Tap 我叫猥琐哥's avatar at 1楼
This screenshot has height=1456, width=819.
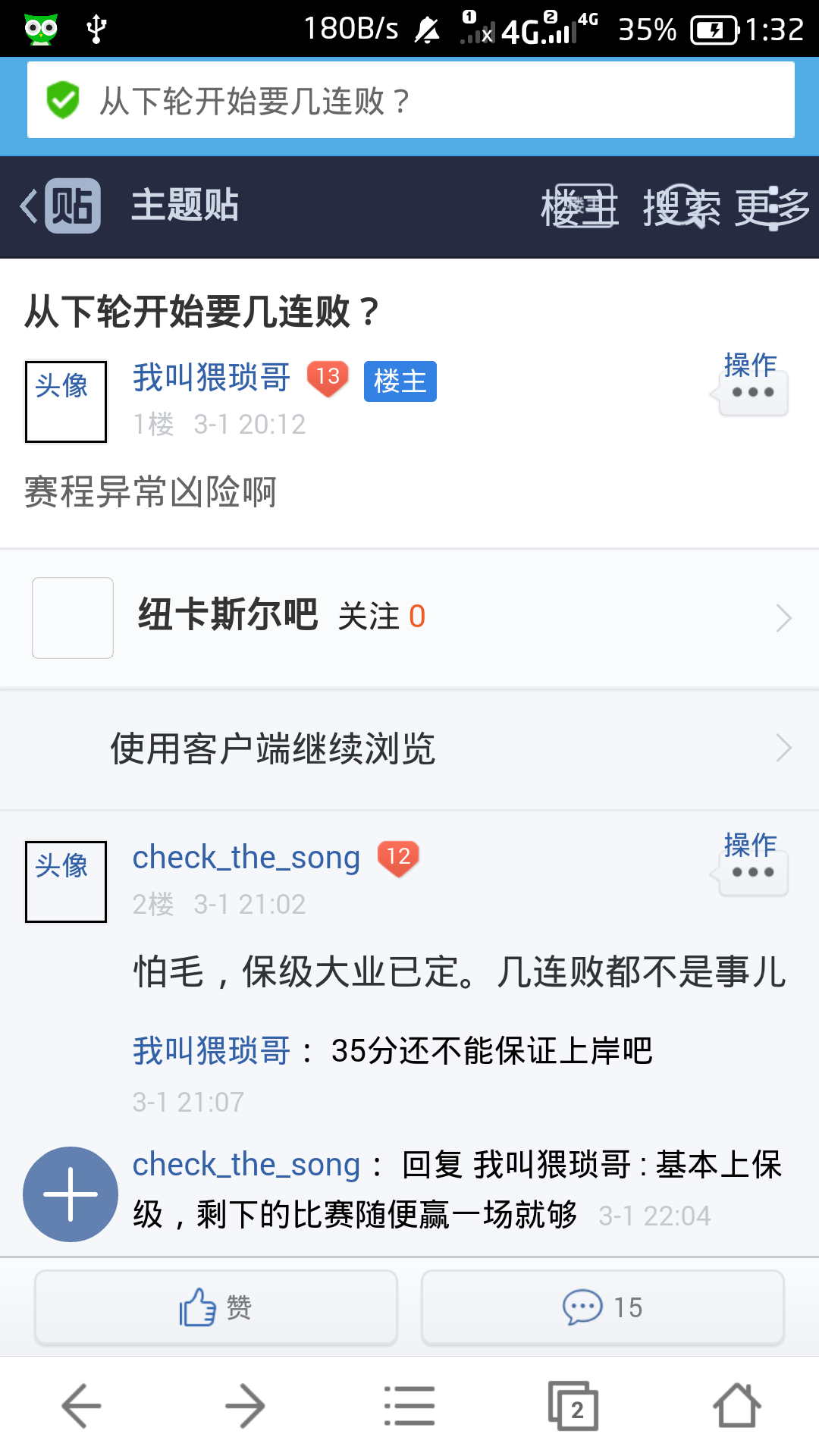66,401
